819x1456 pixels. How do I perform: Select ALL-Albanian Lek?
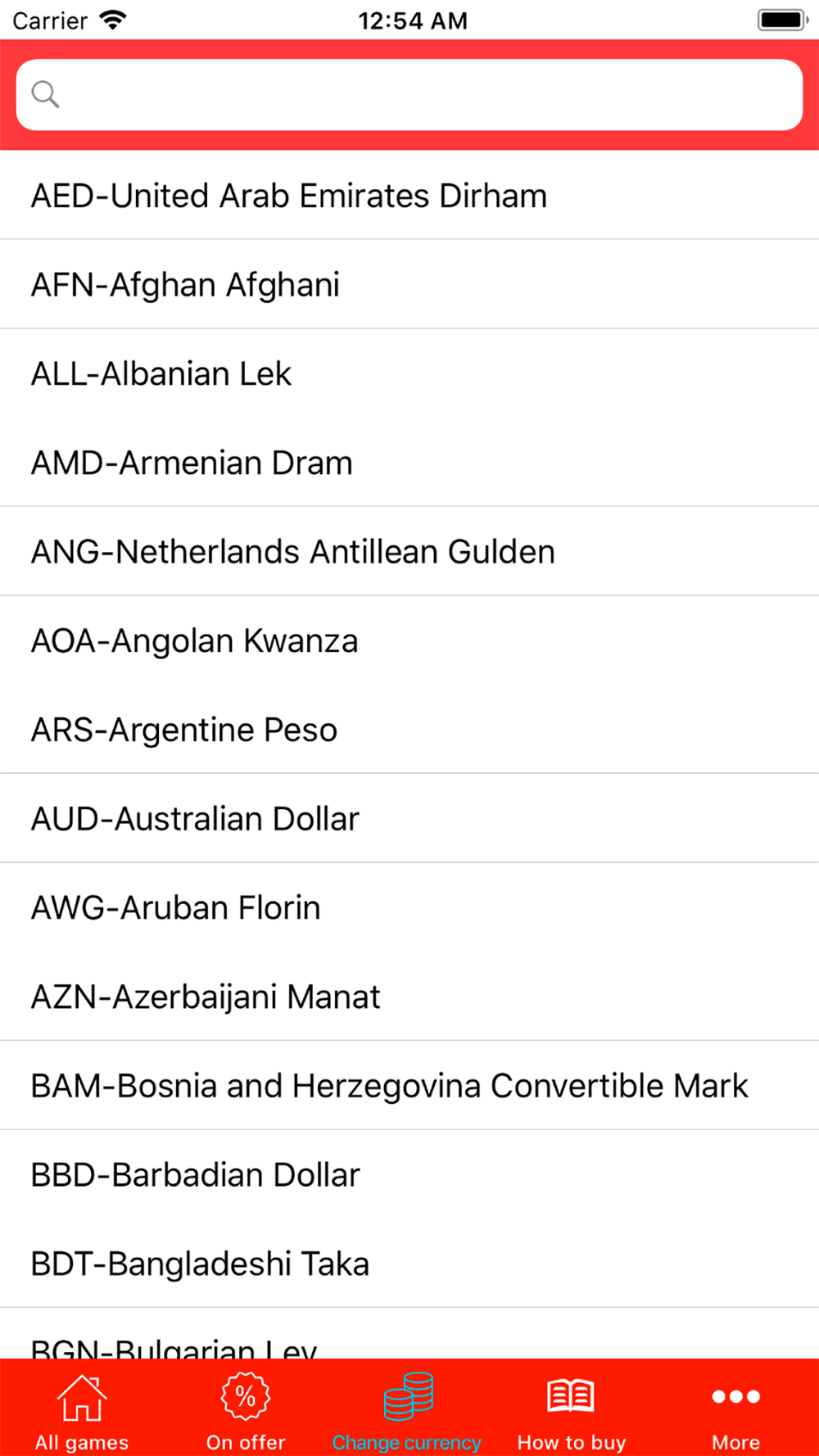point(409,373)
